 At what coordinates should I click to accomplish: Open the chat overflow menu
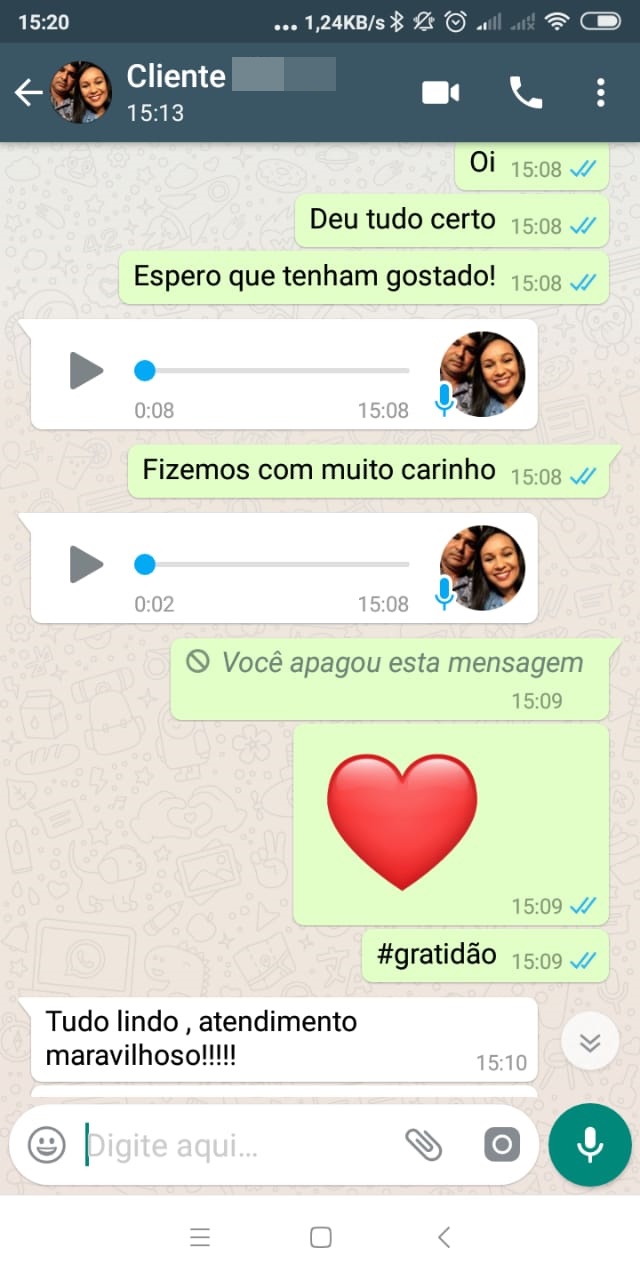[600, 93]
